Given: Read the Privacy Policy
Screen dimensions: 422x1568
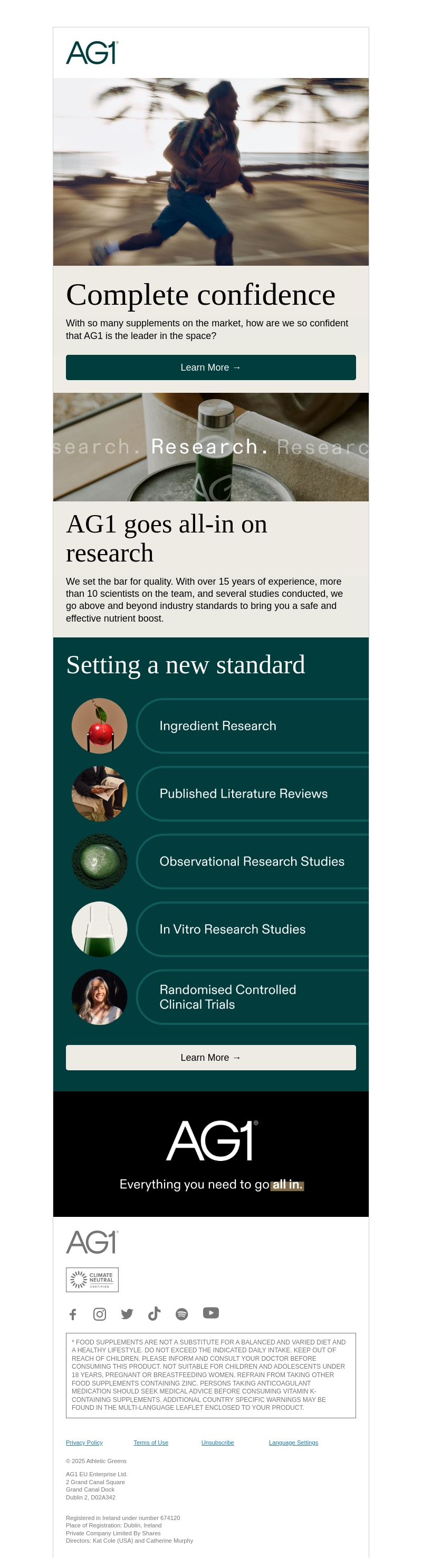Looking at the screenshot, I should point(84,1443).
